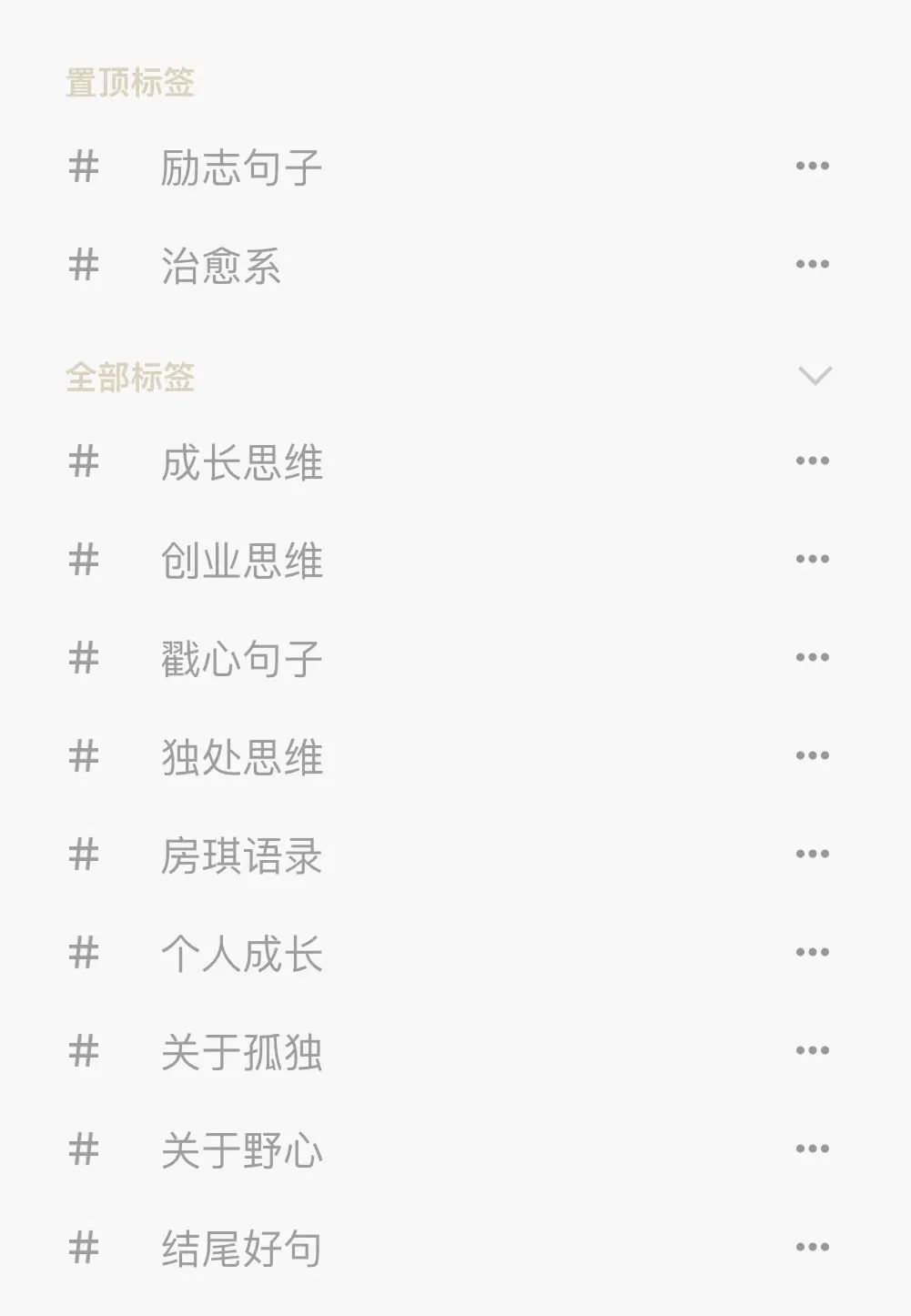911x1316 pixels.
Task: Open more options for 结尾好句
Action: point(812,1247)
